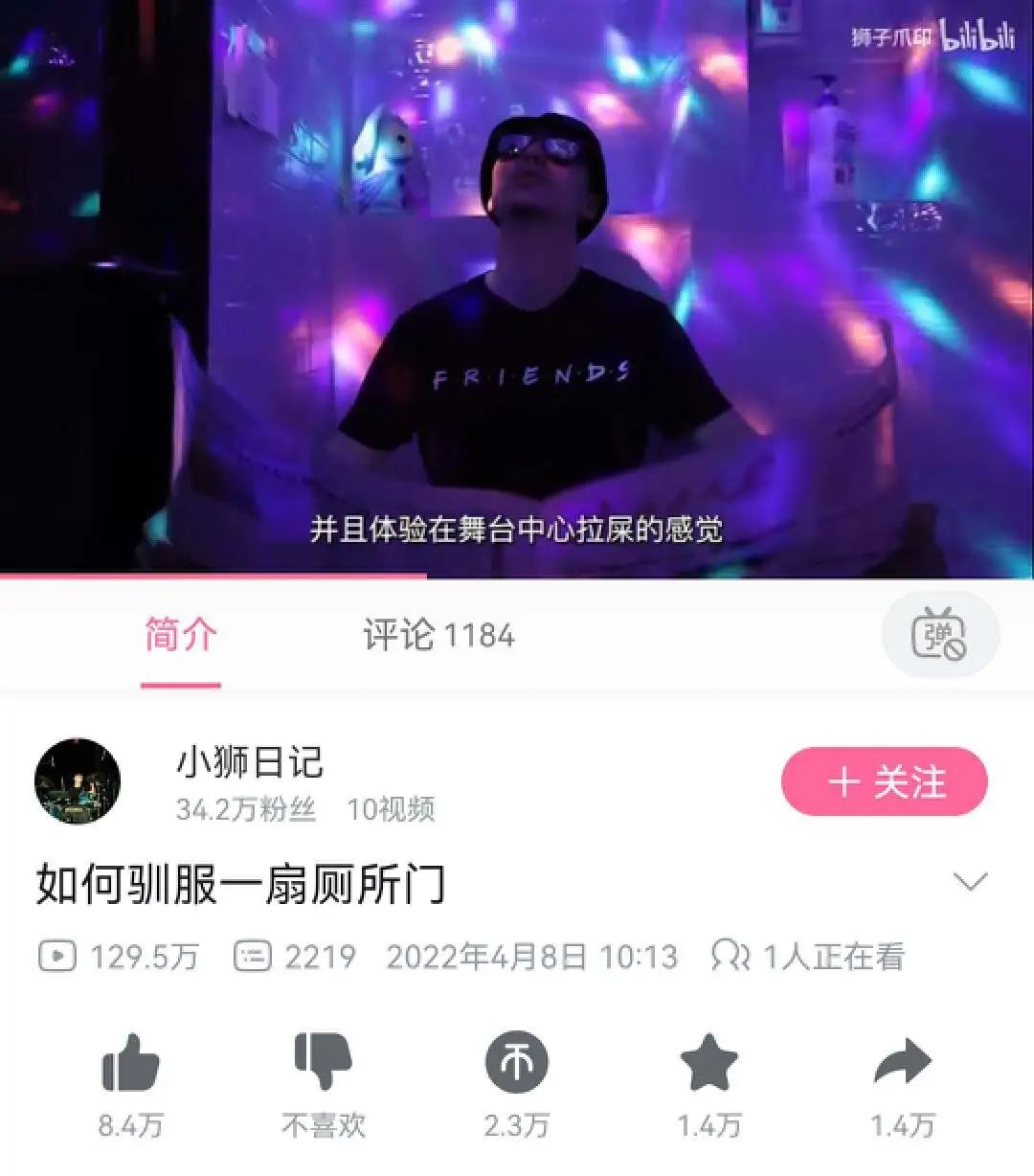Follow 小狮日记 with 关注 button
Screen dimensions: 1034x1176
click(884, 782)
